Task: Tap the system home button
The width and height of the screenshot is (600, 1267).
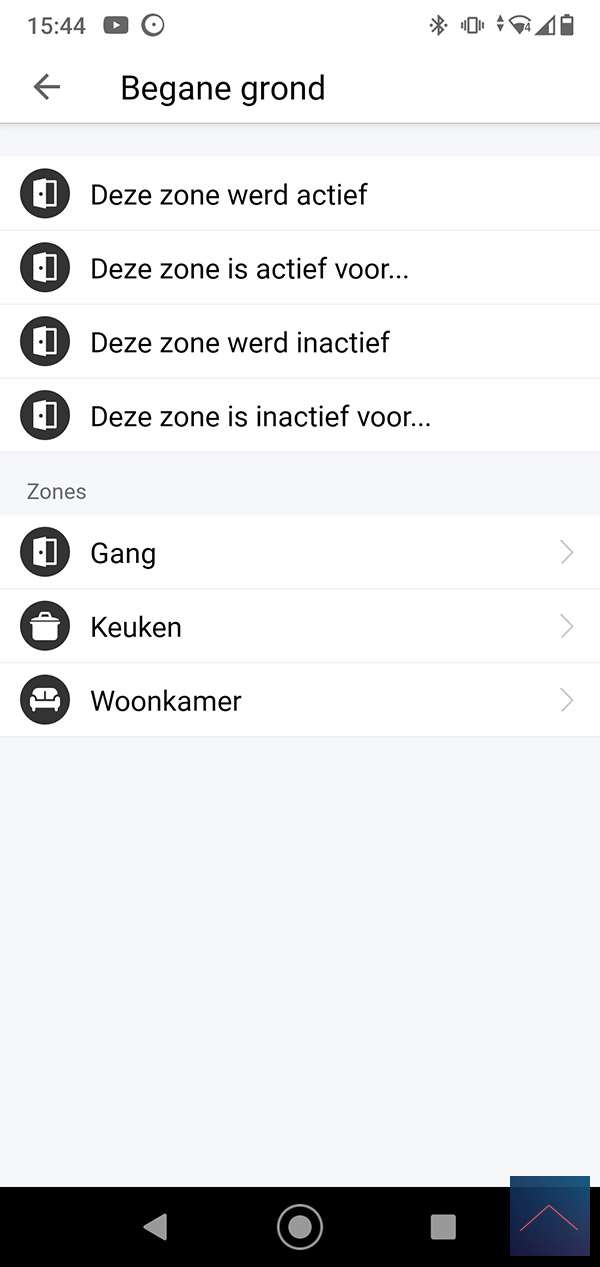Action: [x=299, y=1226]
